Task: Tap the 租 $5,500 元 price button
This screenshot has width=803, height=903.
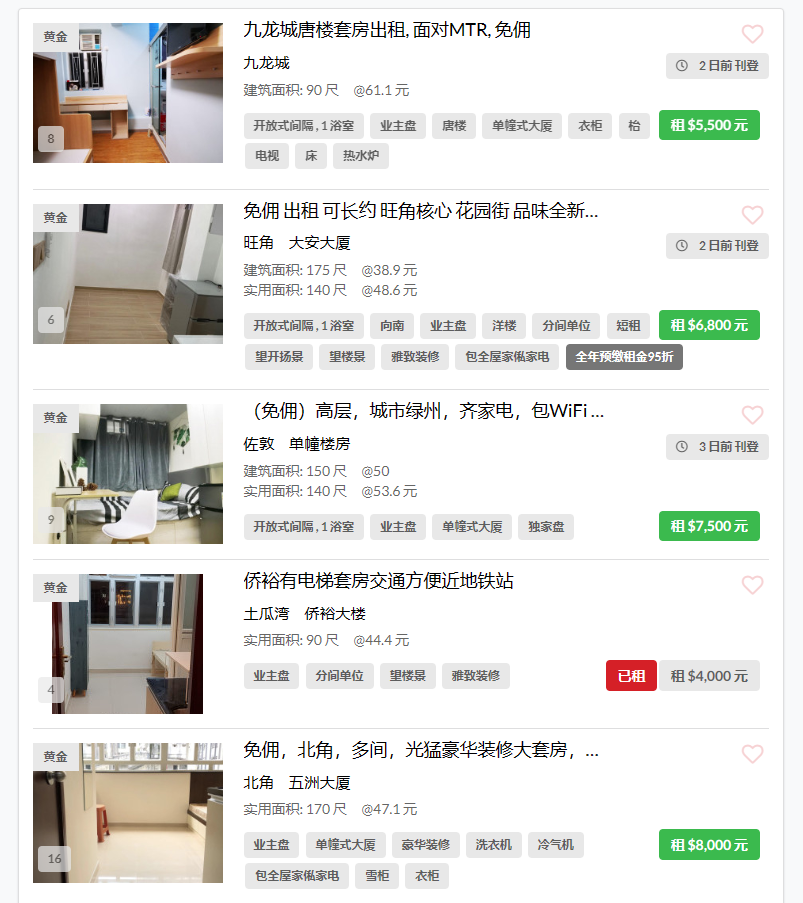Action: tap(709, 125)
